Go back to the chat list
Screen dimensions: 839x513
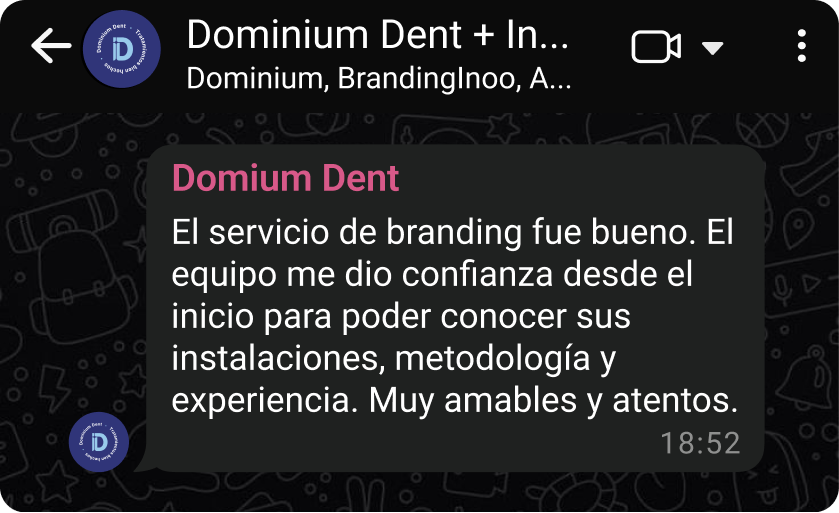click(x=51, y=46)
